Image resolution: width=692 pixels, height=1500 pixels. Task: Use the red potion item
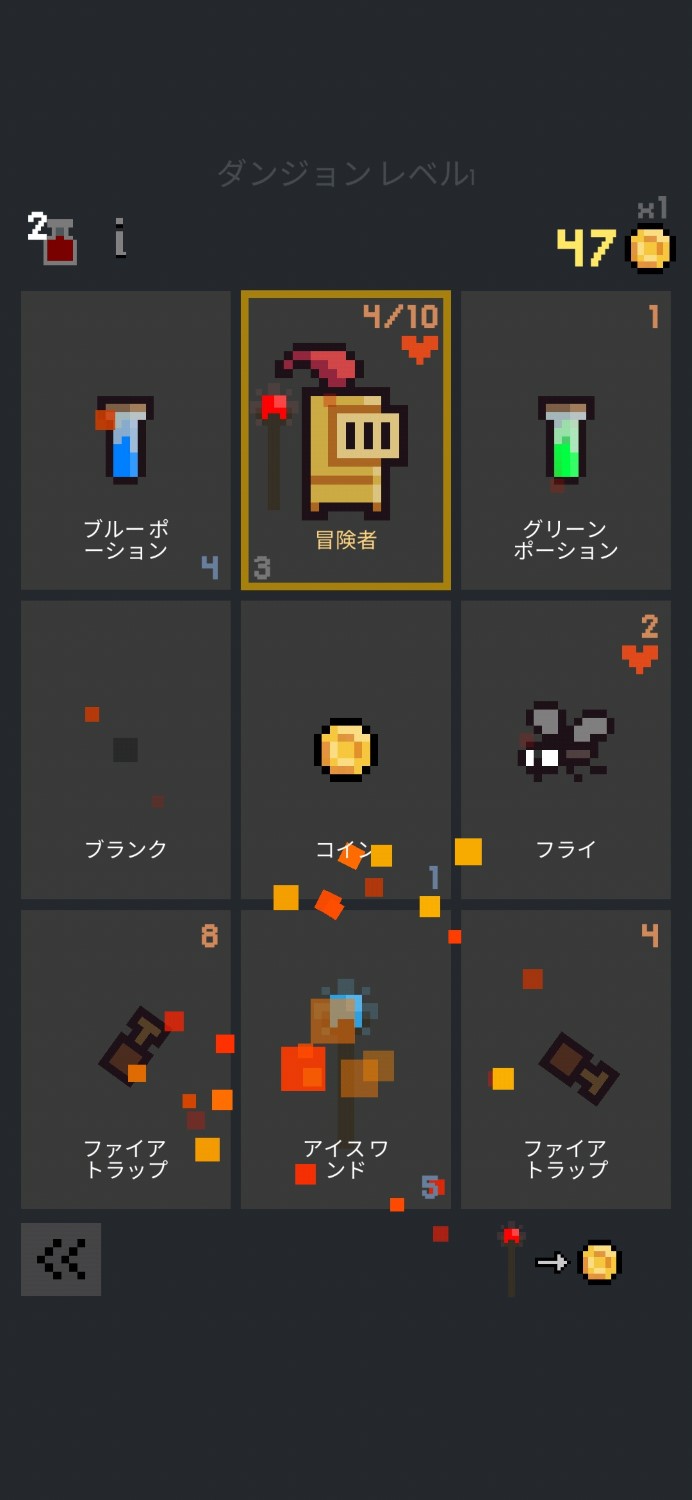click(x=55, y=238)
